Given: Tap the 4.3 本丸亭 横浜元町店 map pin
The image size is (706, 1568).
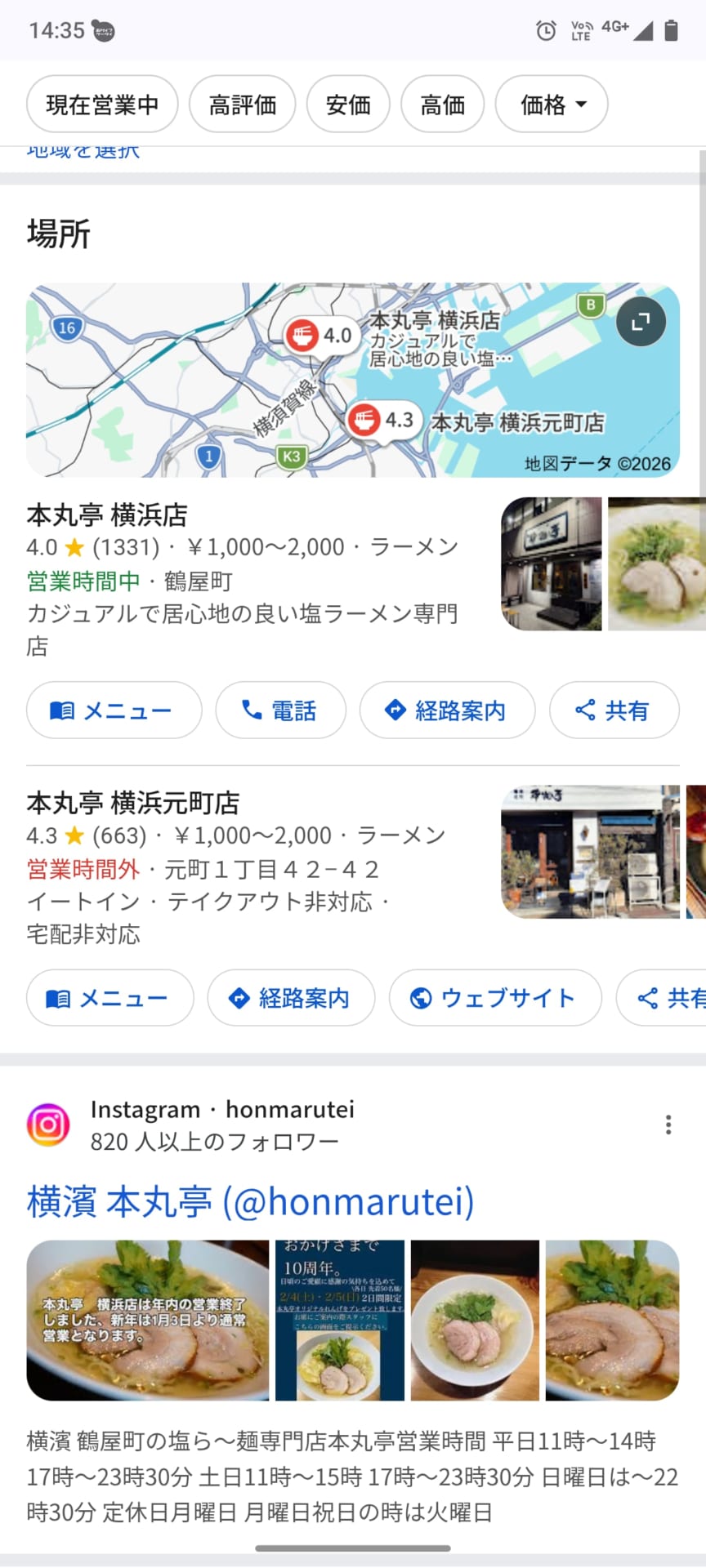Looking at the screenshot, I should tap(383, 421).
